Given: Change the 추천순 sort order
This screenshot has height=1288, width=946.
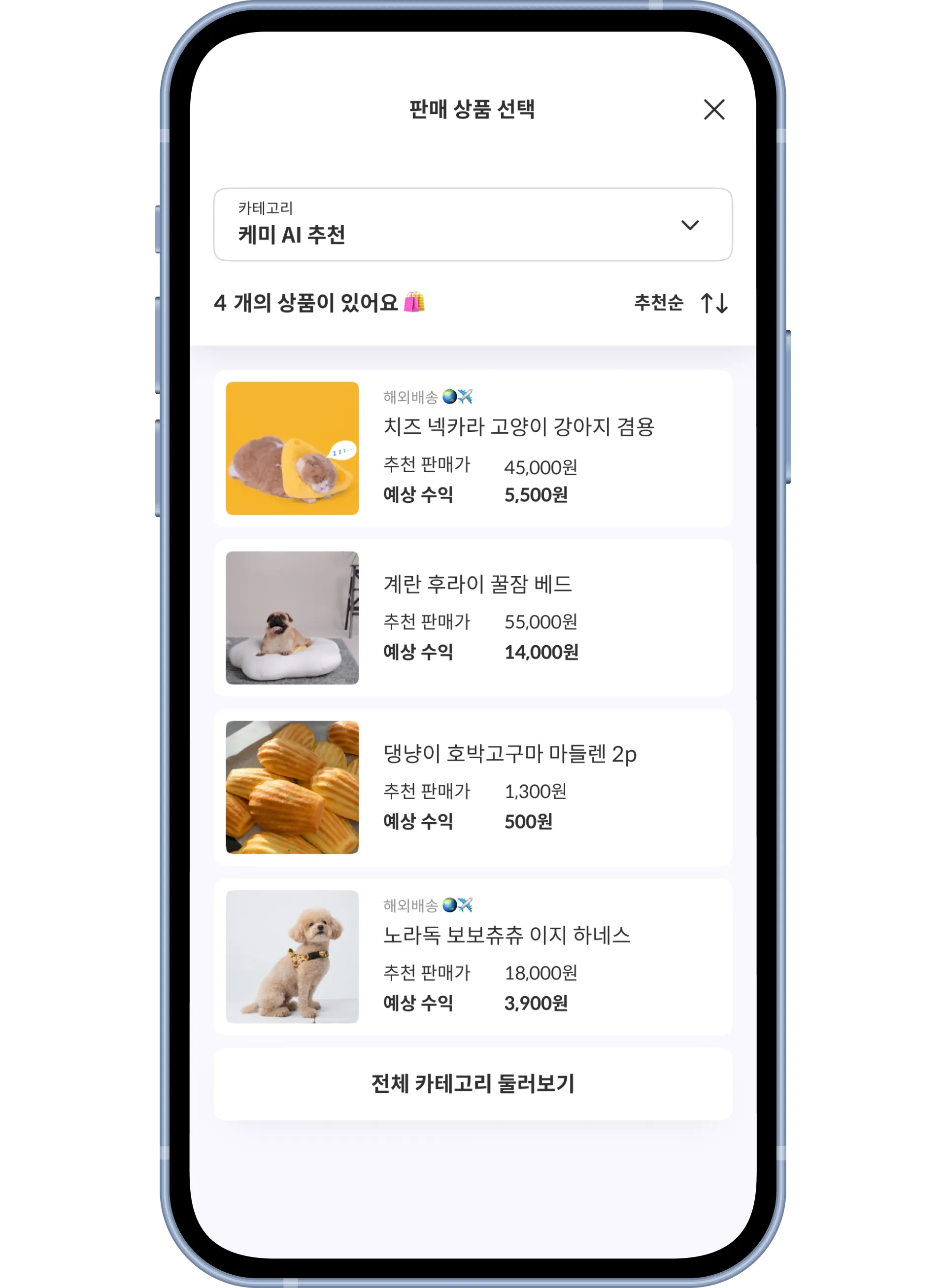Looking at the screenshot, I should point(681,303).
